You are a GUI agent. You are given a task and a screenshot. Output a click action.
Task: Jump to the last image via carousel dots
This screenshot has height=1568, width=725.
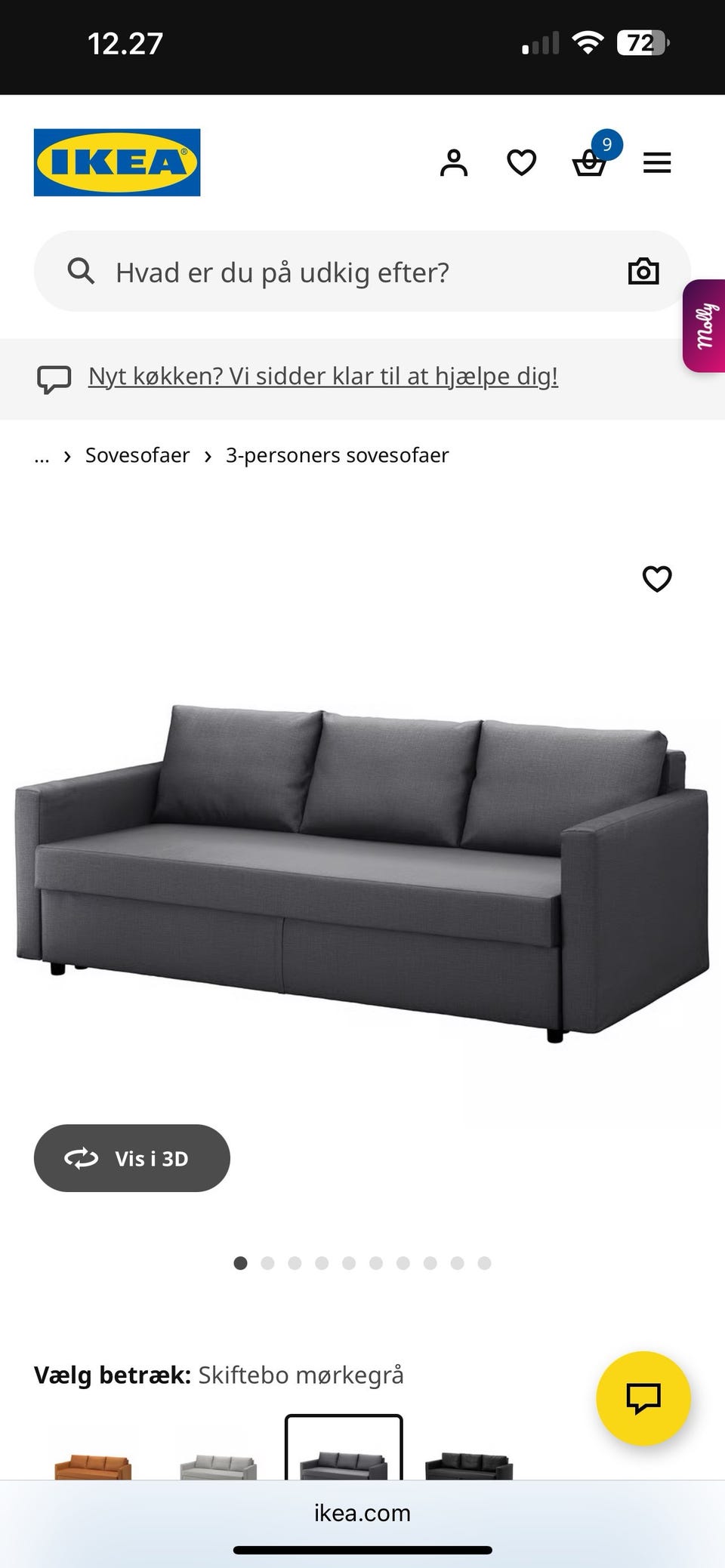click(483, 1263)
